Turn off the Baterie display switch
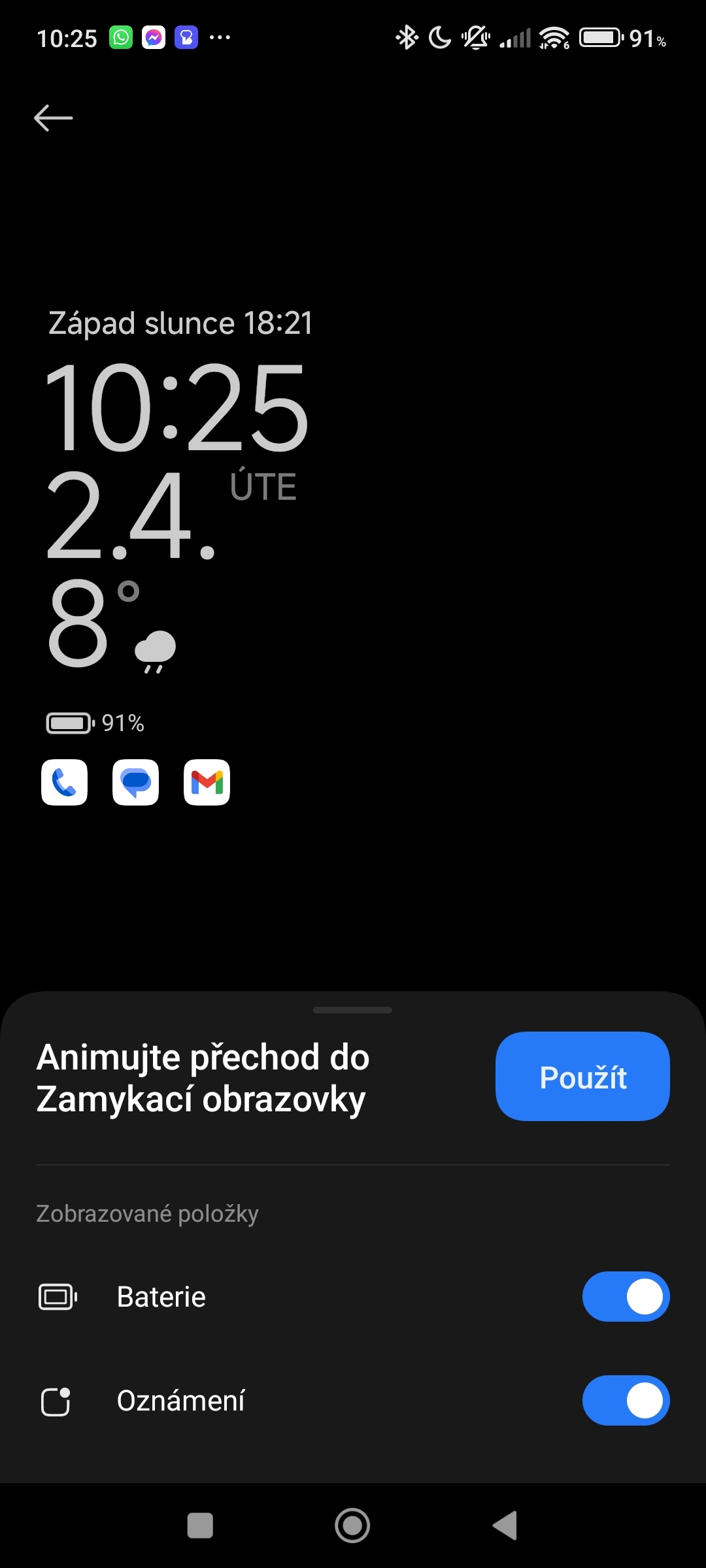Viewport: 706px width, 1568px height. click(626, 1296)
